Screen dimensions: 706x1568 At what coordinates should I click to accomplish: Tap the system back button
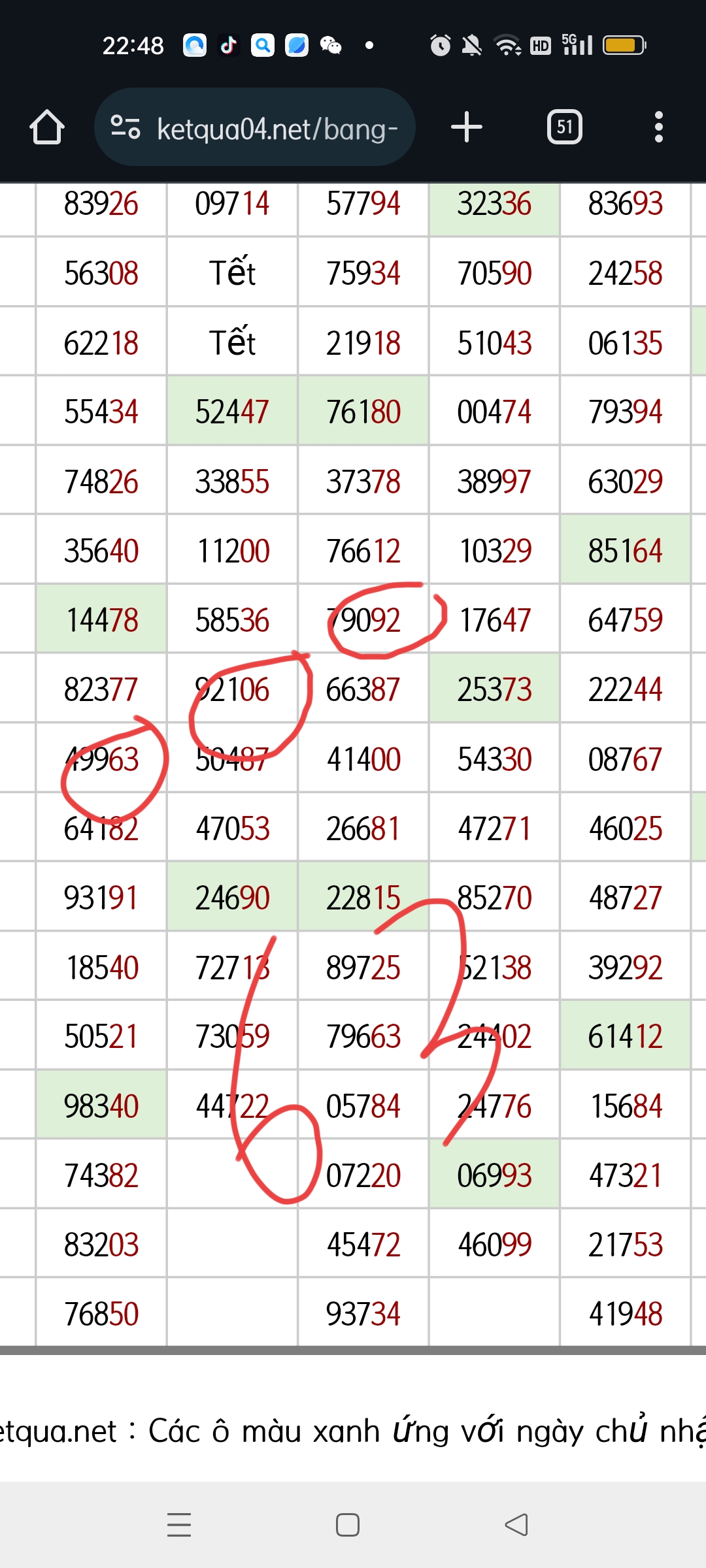[x=516, y=1525]
